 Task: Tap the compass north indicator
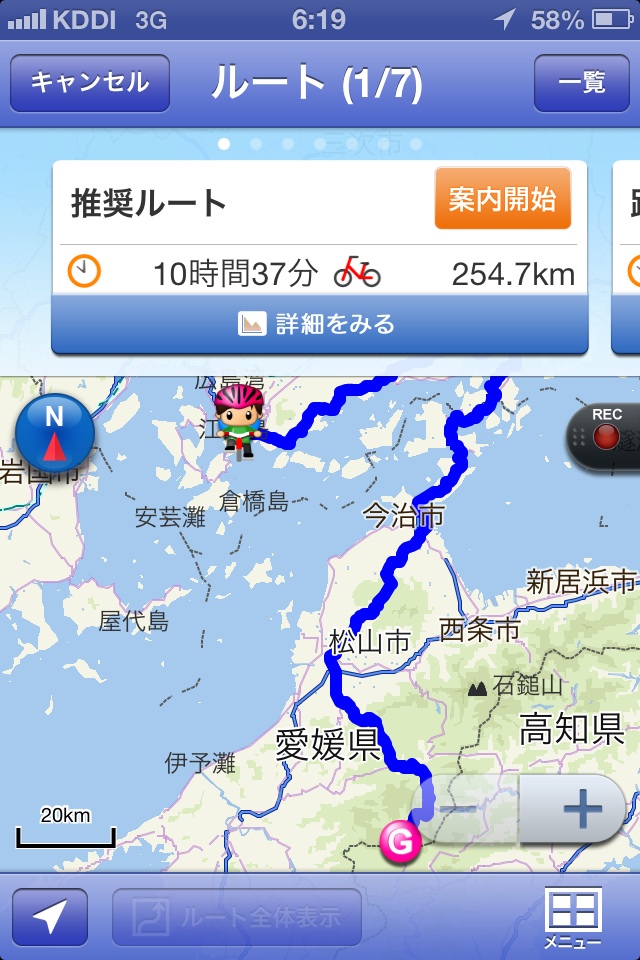tap(55, 432)
